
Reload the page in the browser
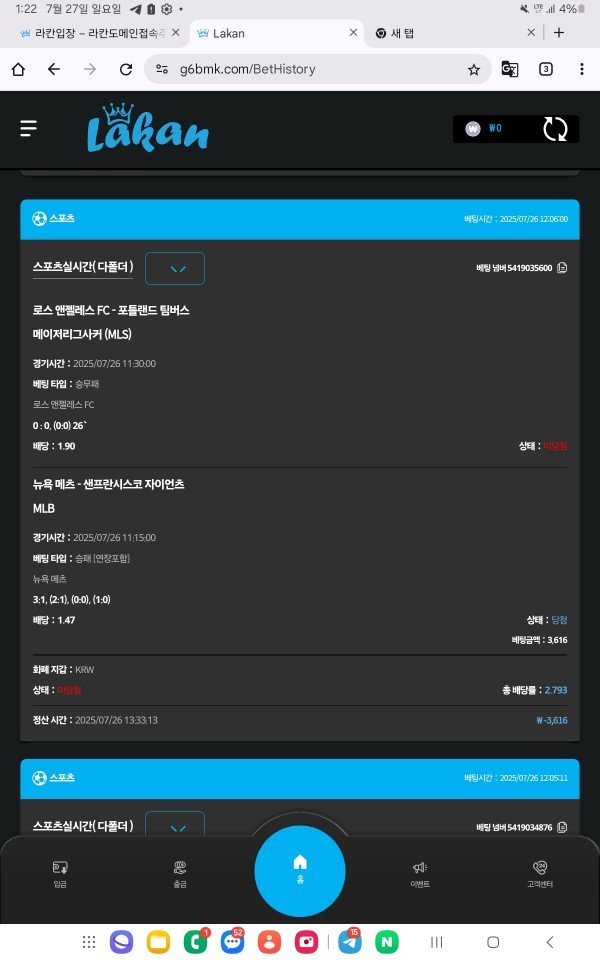click(126, 69)
